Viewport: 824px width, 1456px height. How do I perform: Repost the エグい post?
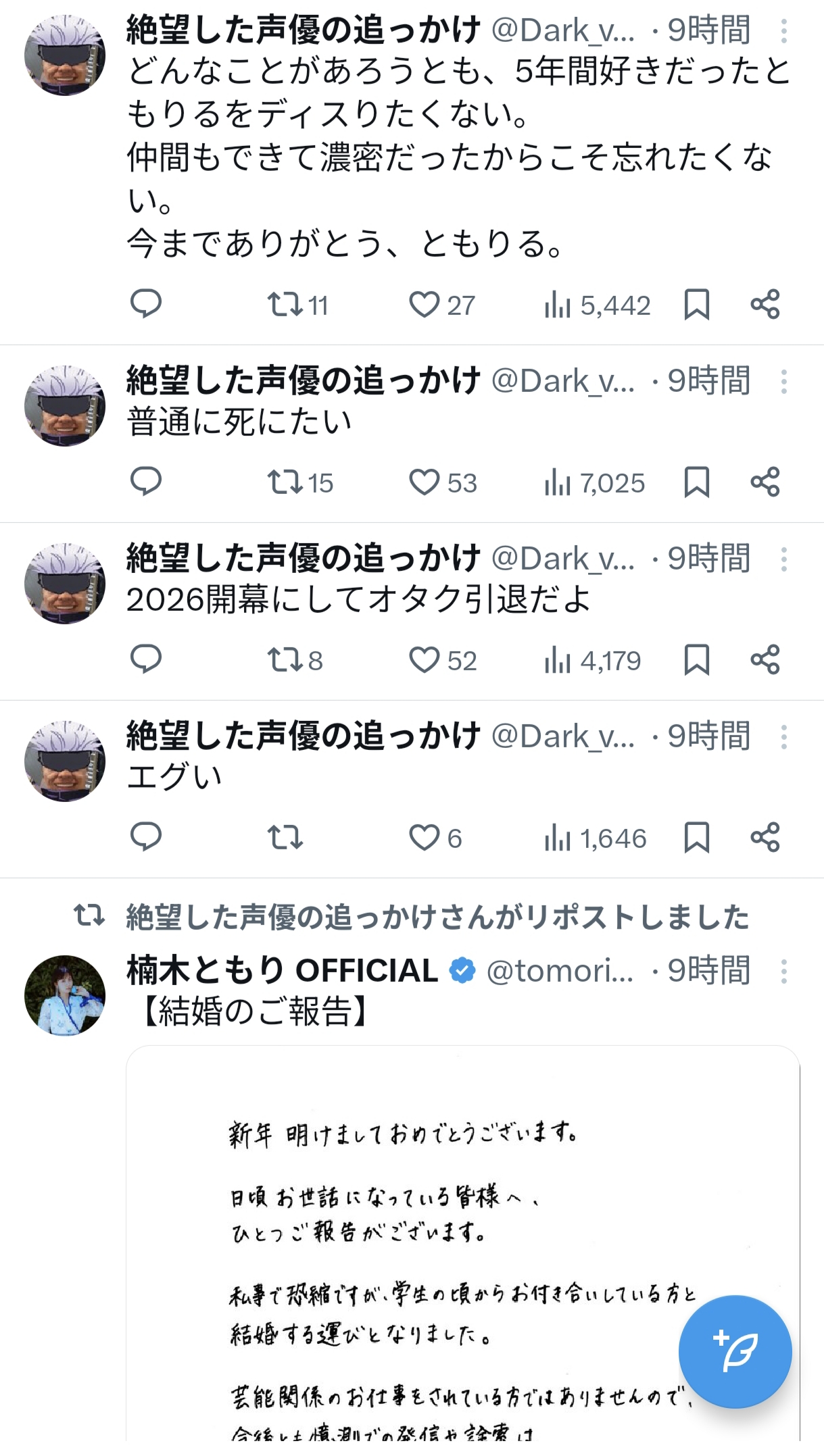click(x=285, y=838)
